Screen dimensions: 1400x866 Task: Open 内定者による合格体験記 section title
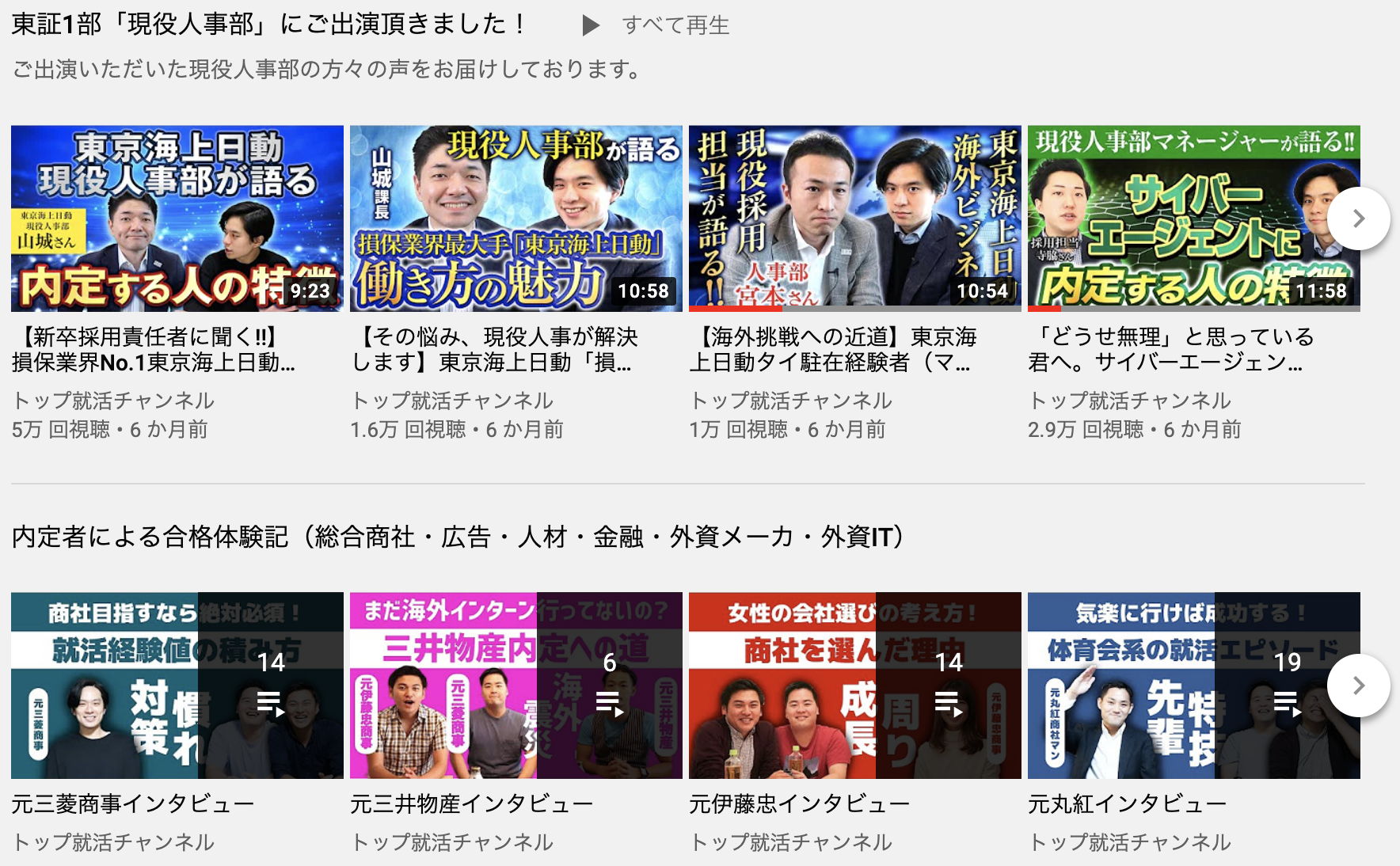tap(458, 537)
